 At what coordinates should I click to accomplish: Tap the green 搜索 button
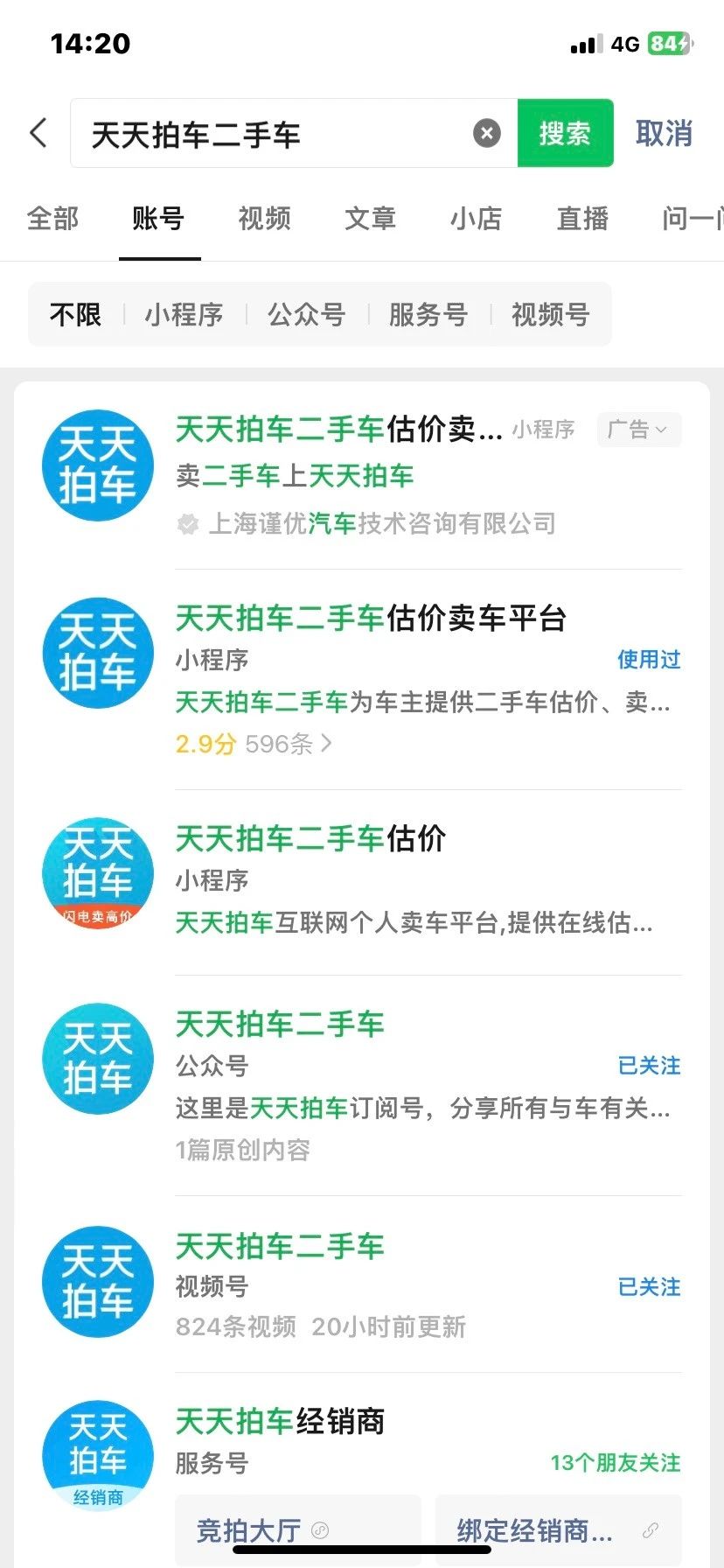pos(565,133)
